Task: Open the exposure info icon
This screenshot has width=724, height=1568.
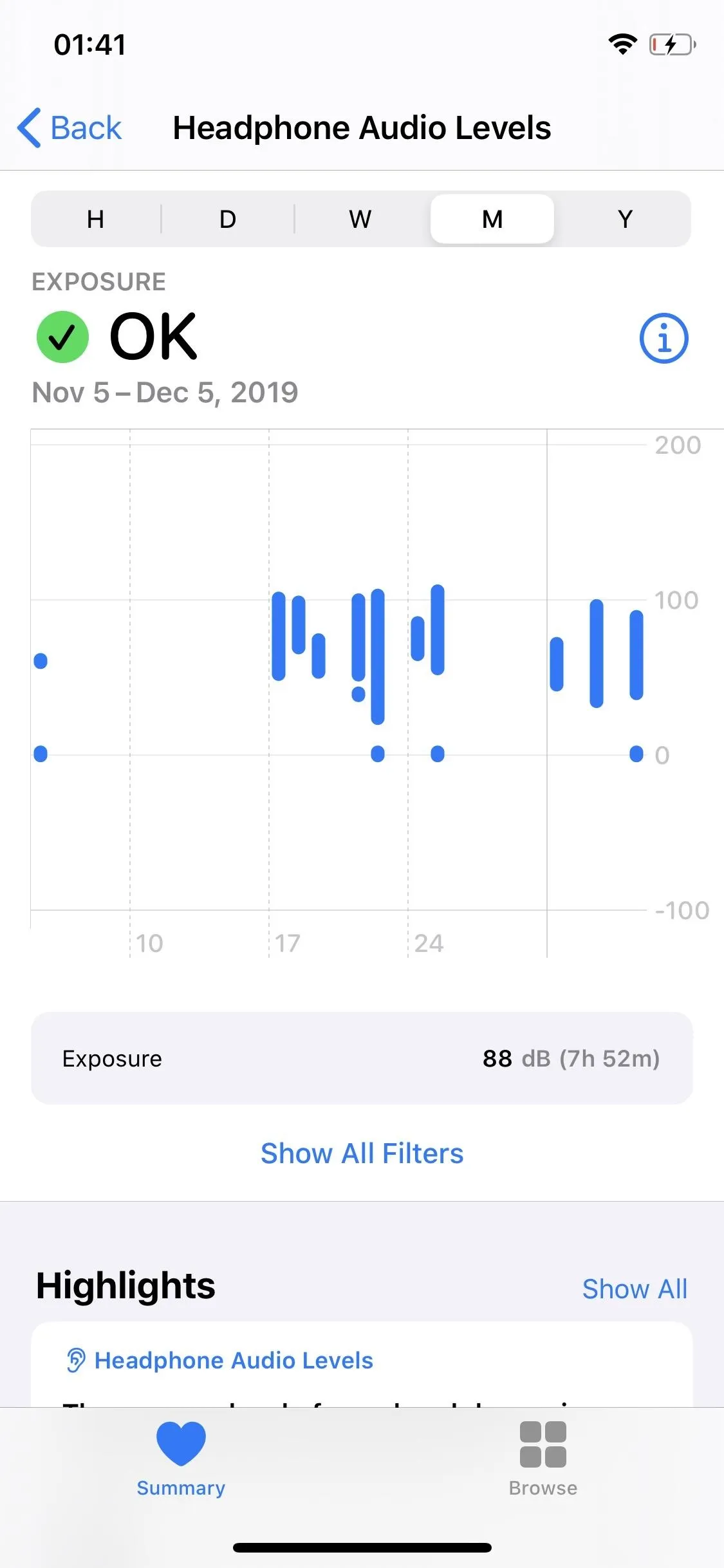Action: coord(664,338)
